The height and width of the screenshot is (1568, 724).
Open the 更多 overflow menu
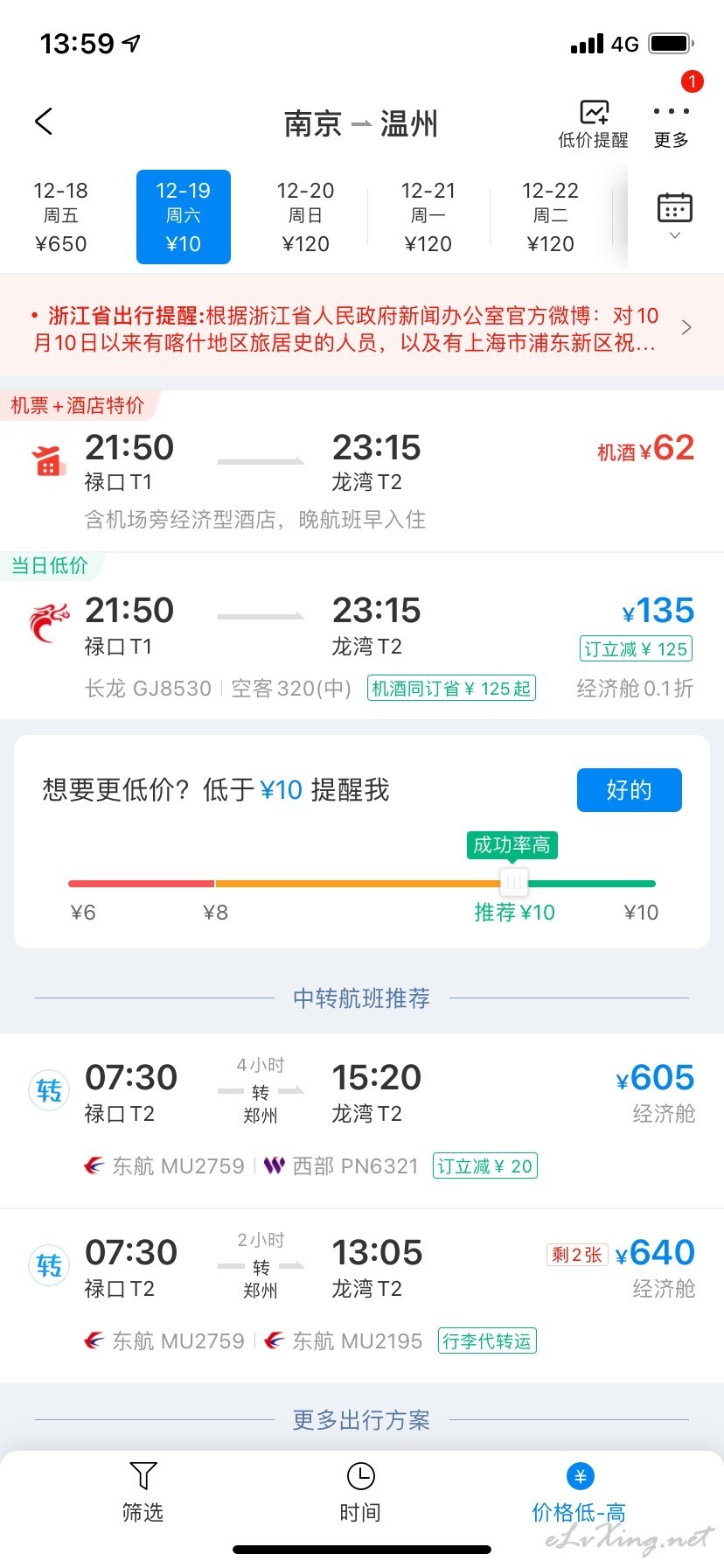(671, 124)
